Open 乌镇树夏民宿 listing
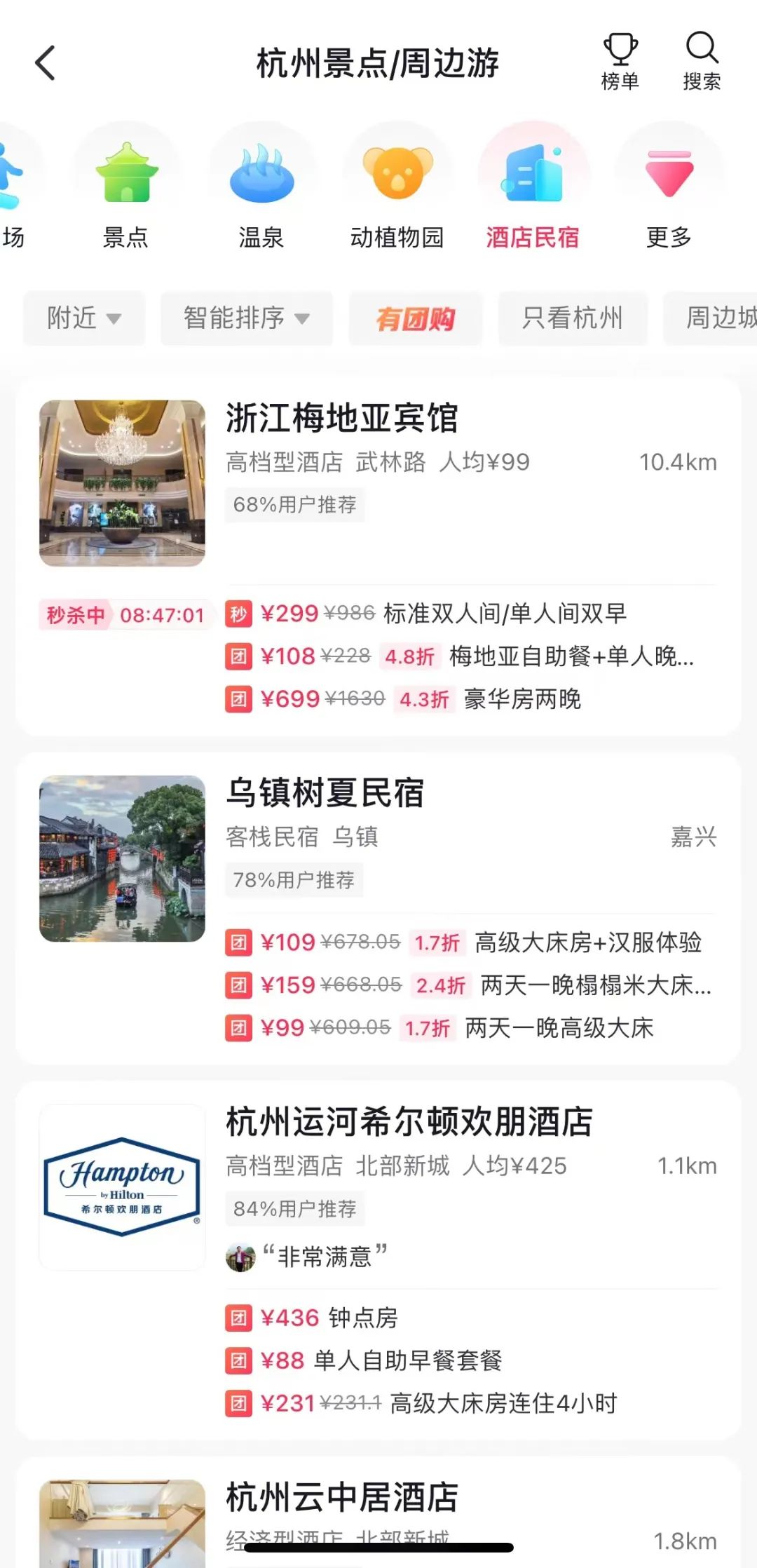 pyautogui.click(x=325, y=794)
